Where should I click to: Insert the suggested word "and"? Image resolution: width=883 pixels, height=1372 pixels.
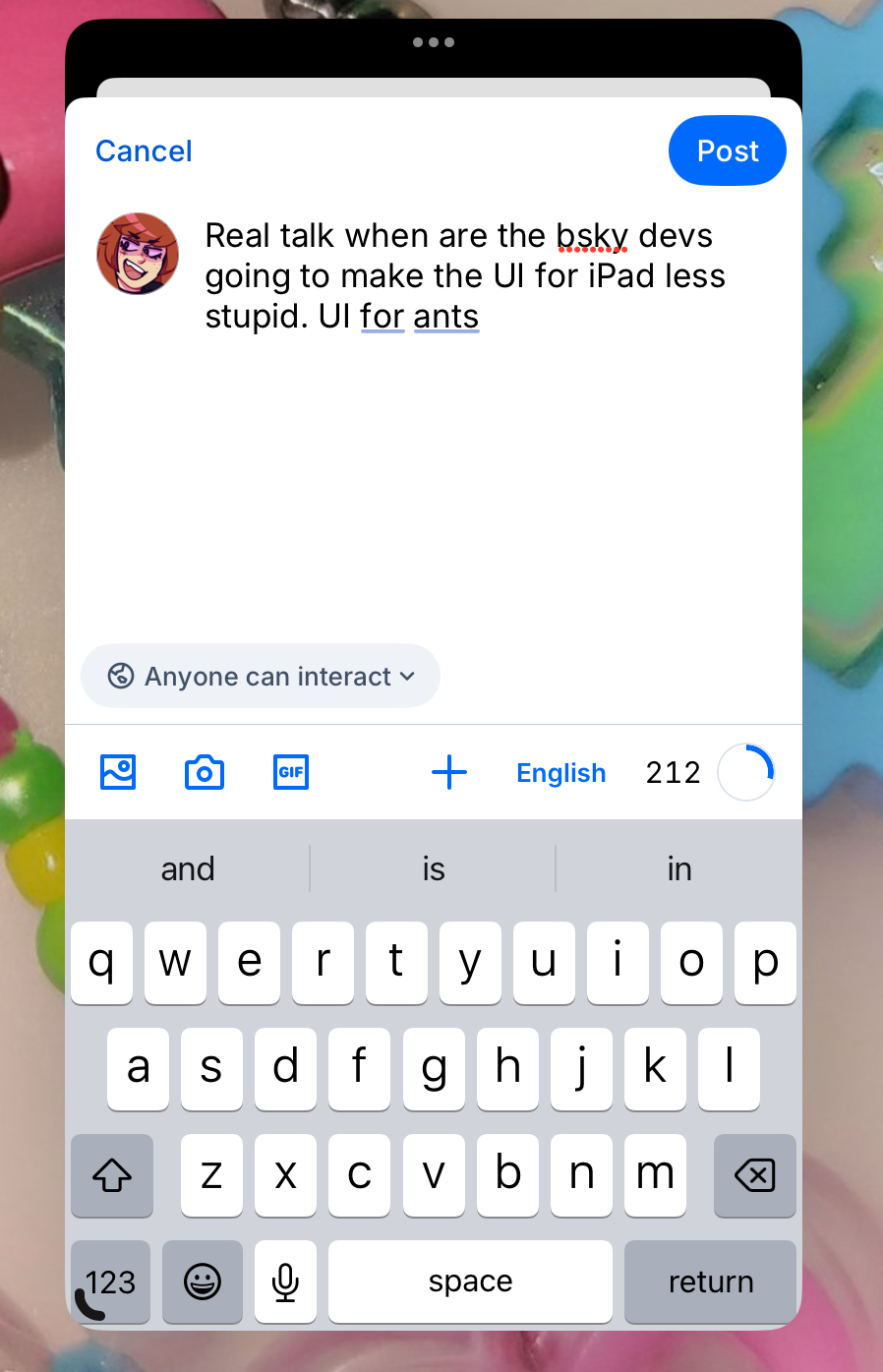[x=188, y=869]
